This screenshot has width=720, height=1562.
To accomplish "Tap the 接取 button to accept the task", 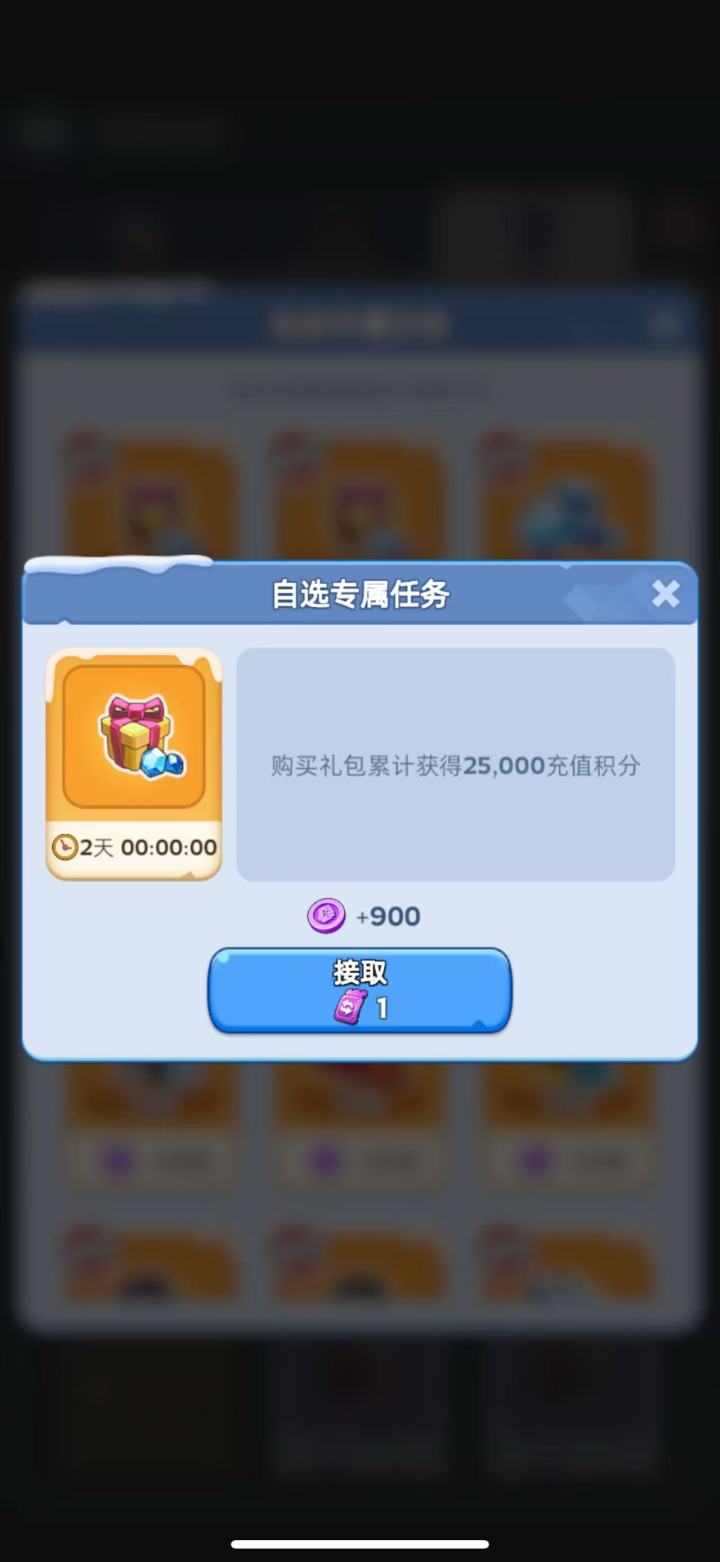I will (360, 988).
